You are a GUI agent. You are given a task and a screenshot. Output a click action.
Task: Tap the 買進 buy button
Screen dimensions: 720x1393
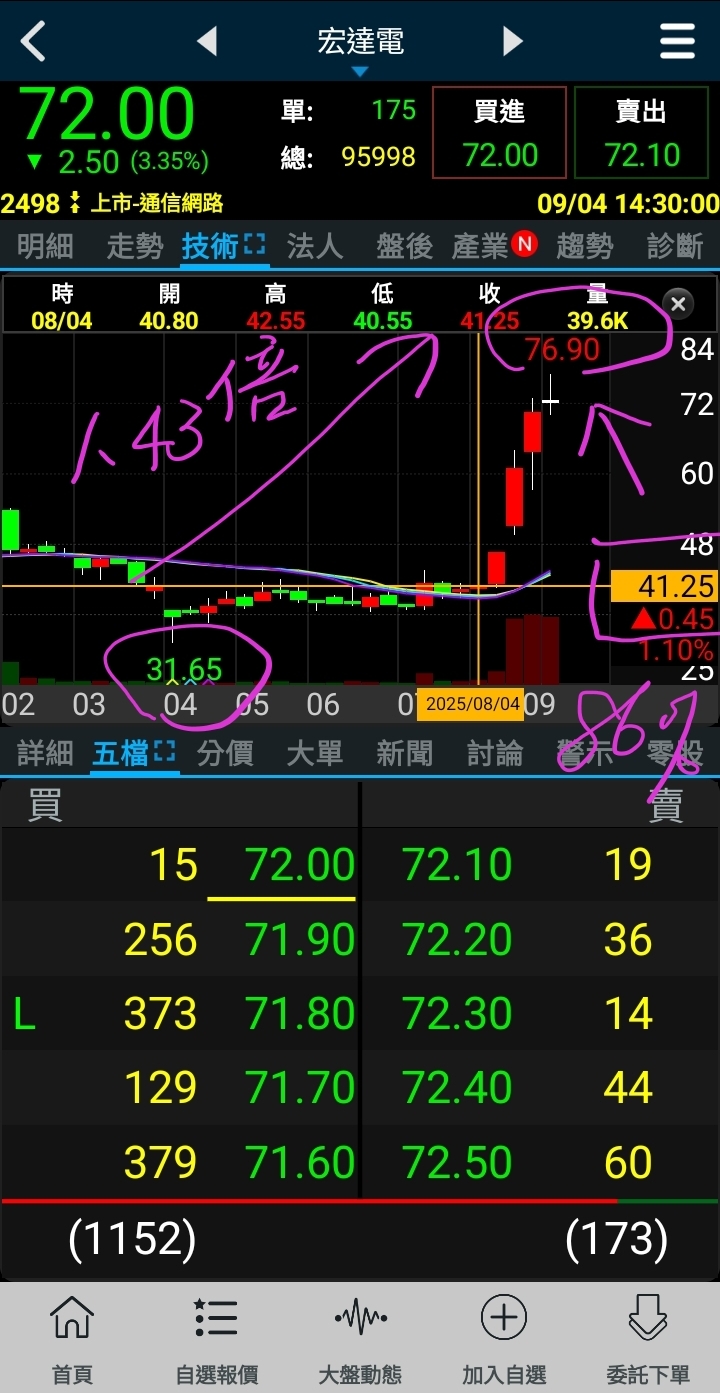[x=499, y=133]
